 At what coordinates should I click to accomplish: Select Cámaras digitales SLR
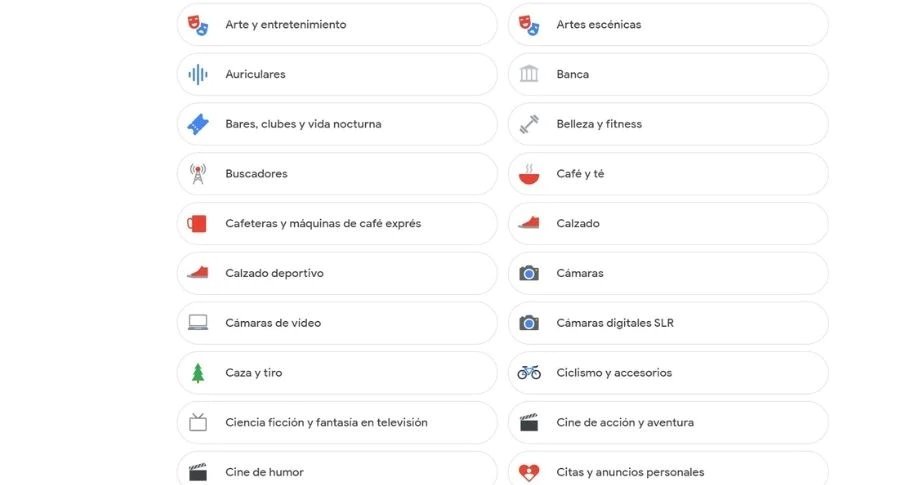(667, 323)
